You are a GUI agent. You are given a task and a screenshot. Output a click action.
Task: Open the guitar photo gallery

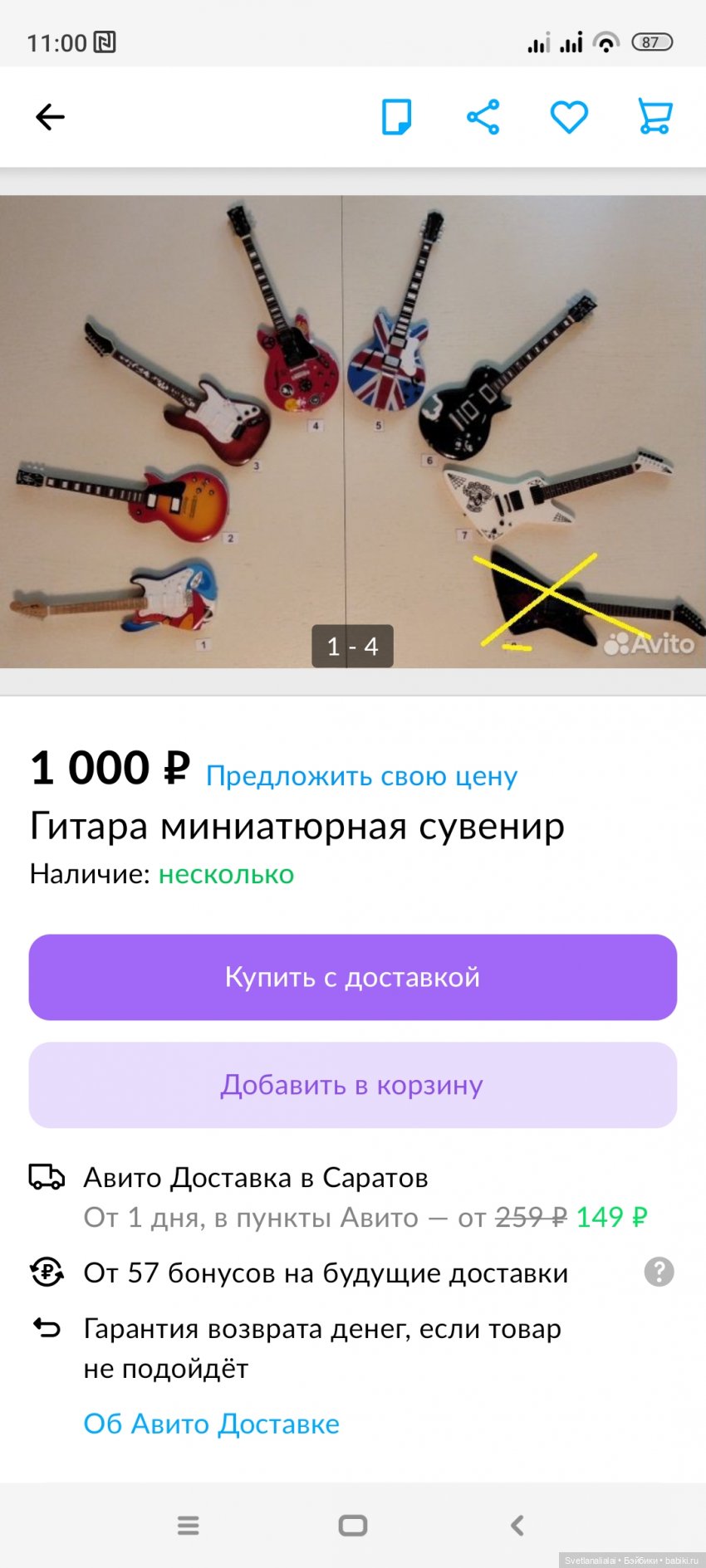click(353, 432)
